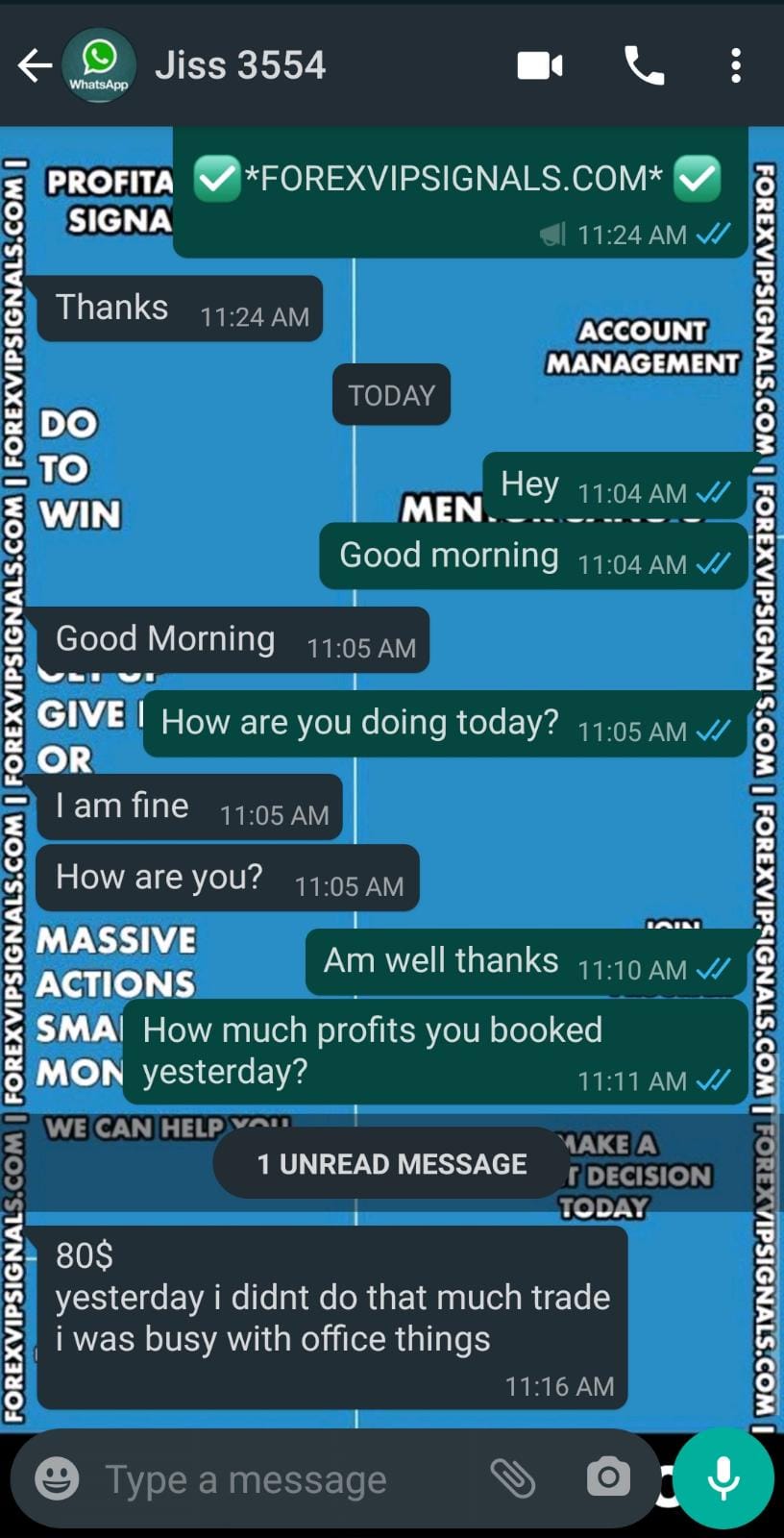Go back to the chat list
Viewport: 784px width, 1538px height.
(35, 66)
